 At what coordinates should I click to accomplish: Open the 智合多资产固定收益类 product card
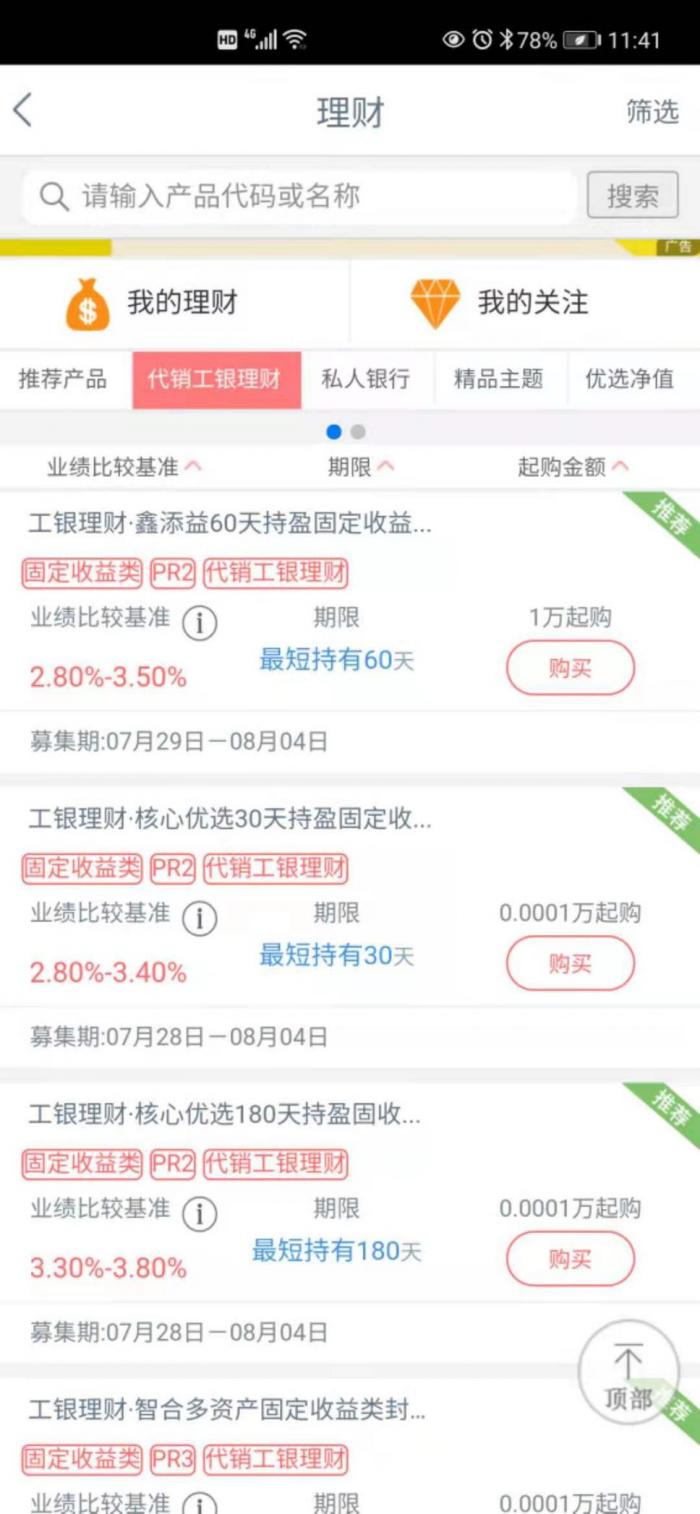(x=226, y=1411)
